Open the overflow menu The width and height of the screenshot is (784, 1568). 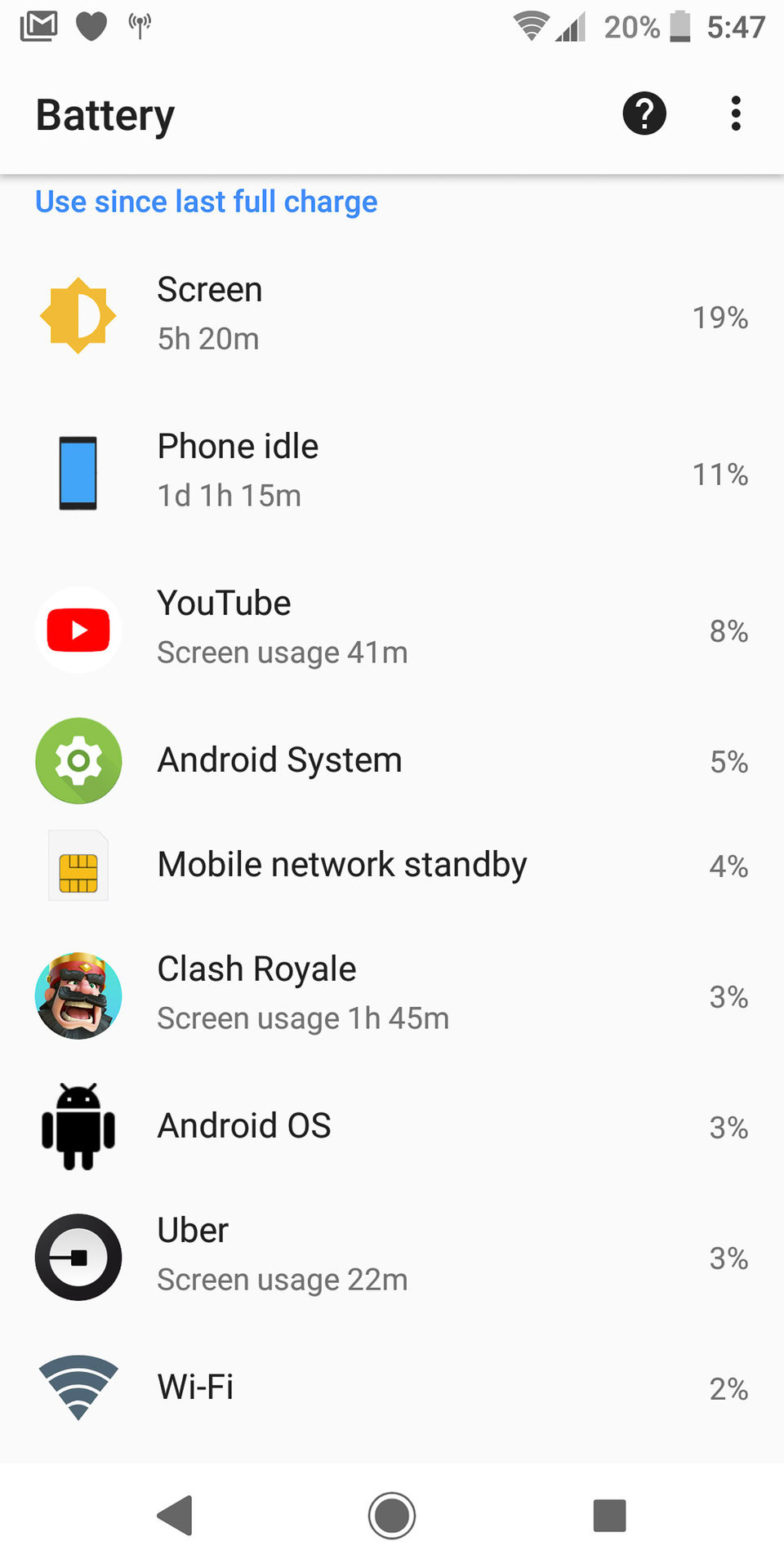pos(736,114)
